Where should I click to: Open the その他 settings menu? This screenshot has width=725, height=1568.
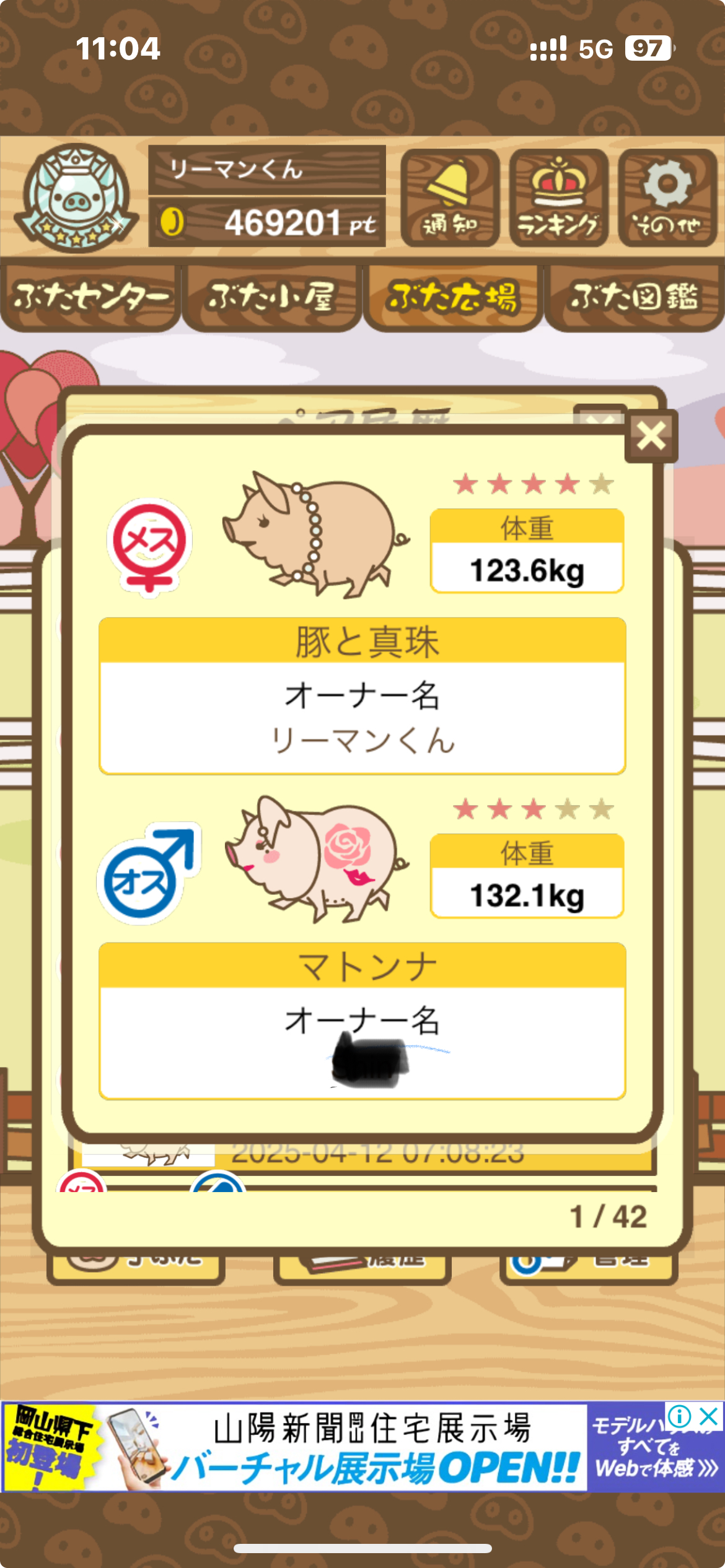pos(667,198)
